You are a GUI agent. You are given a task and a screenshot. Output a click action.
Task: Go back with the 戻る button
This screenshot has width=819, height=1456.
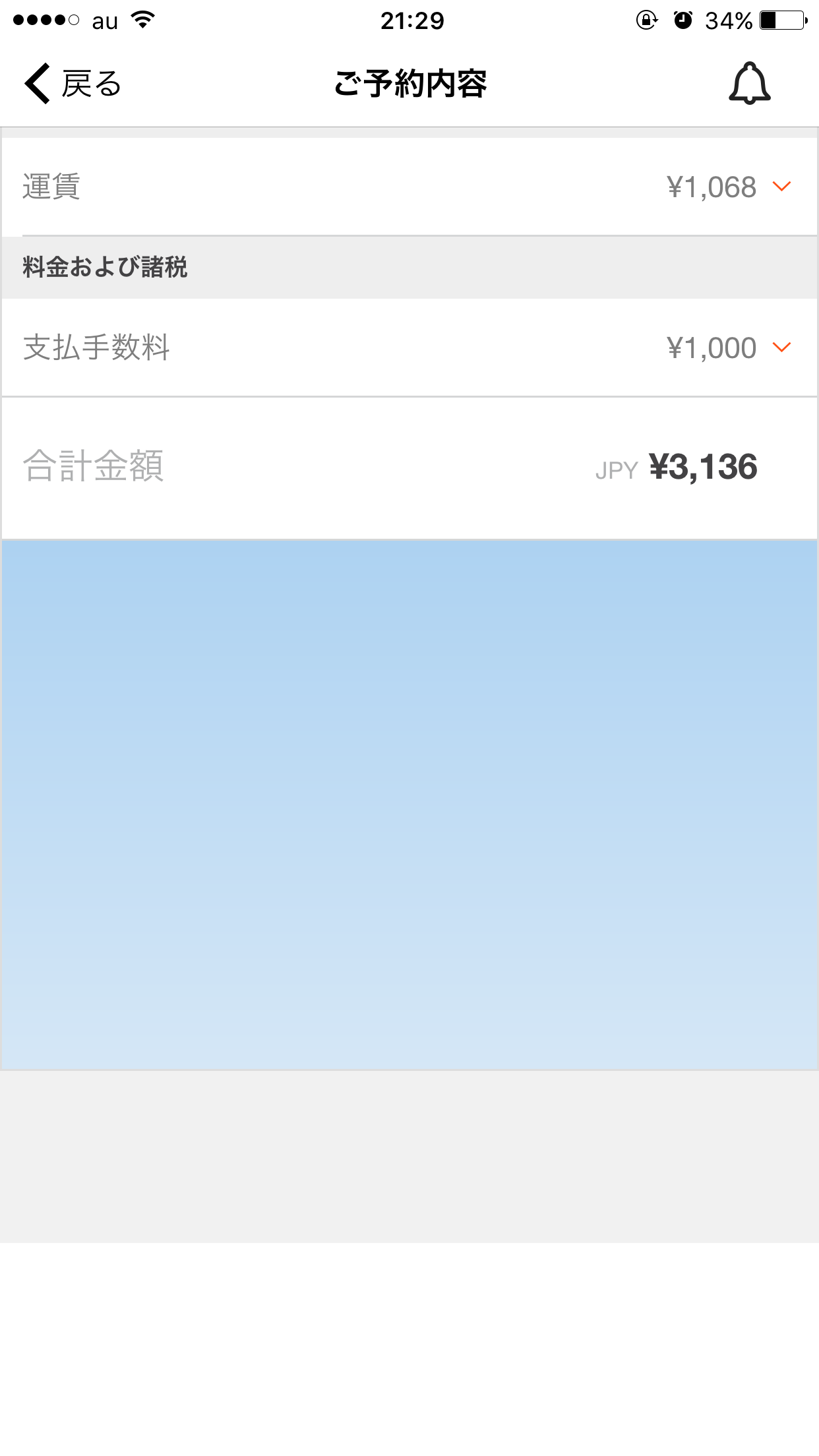pos(73,84)
